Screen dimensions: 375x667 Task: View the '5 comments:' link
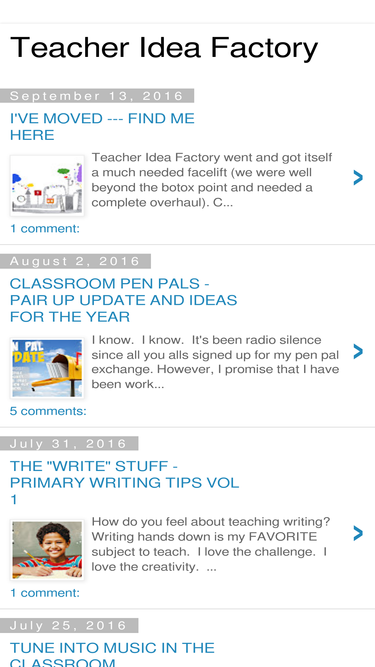pos(48,411)
